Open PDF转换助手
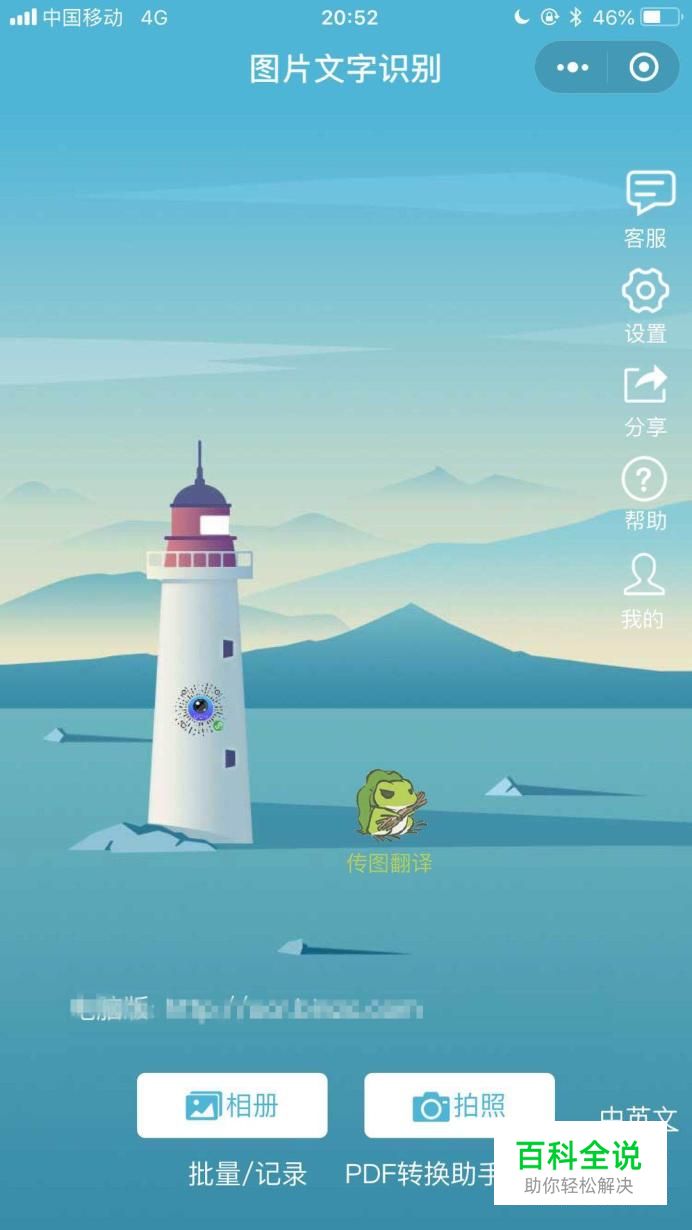Image resolution: width=692 pixels, height=1230 pixels. [x=421, y=1174]
